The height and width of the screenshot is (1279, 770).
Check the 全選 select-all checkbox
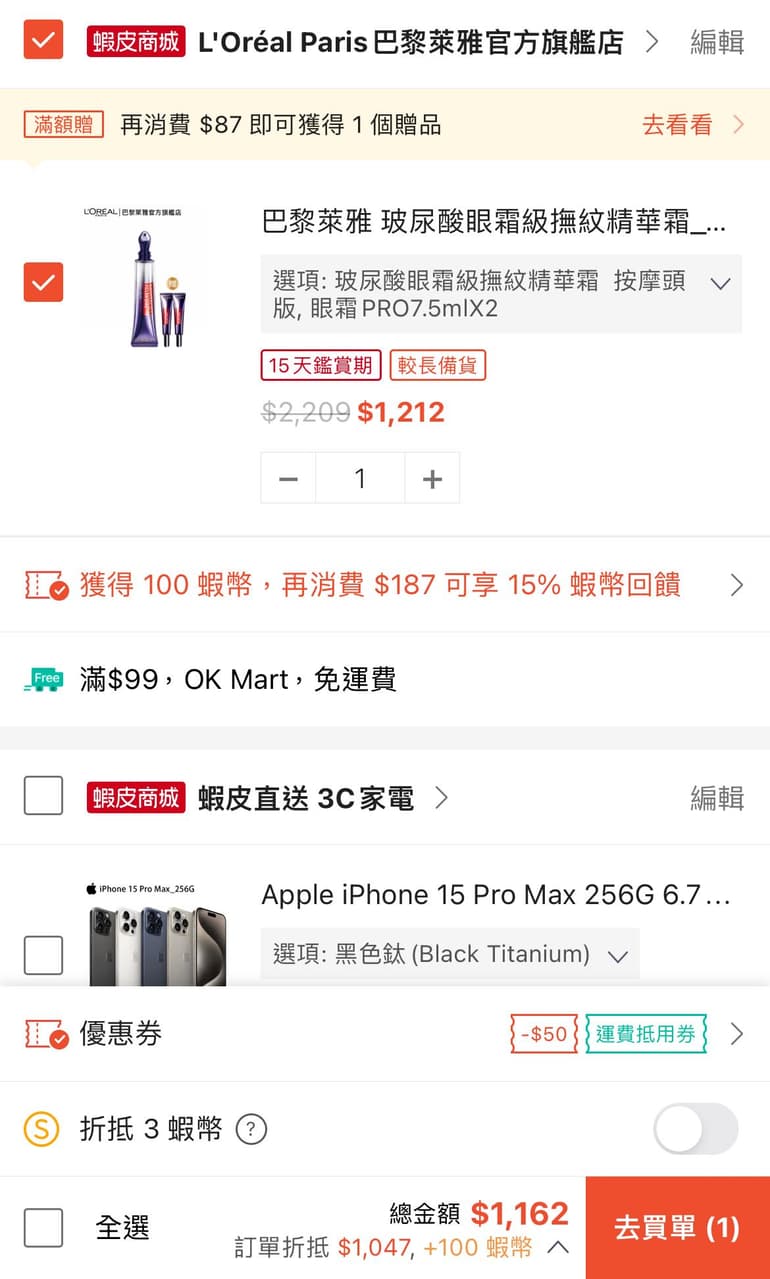(43, 1227)
